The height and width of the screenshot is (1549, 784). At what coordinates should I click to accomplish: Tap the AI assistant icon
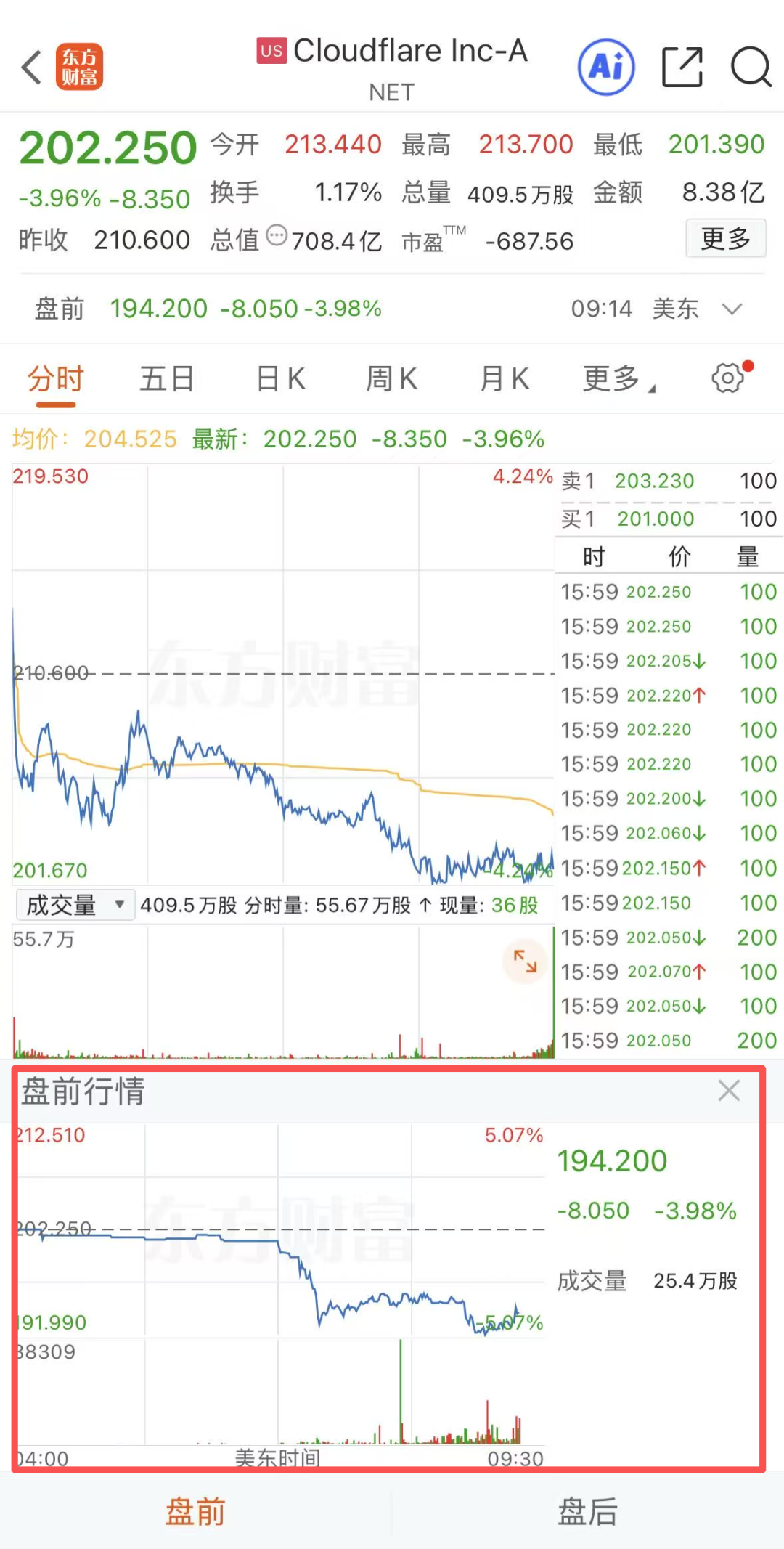click(607, 67)
